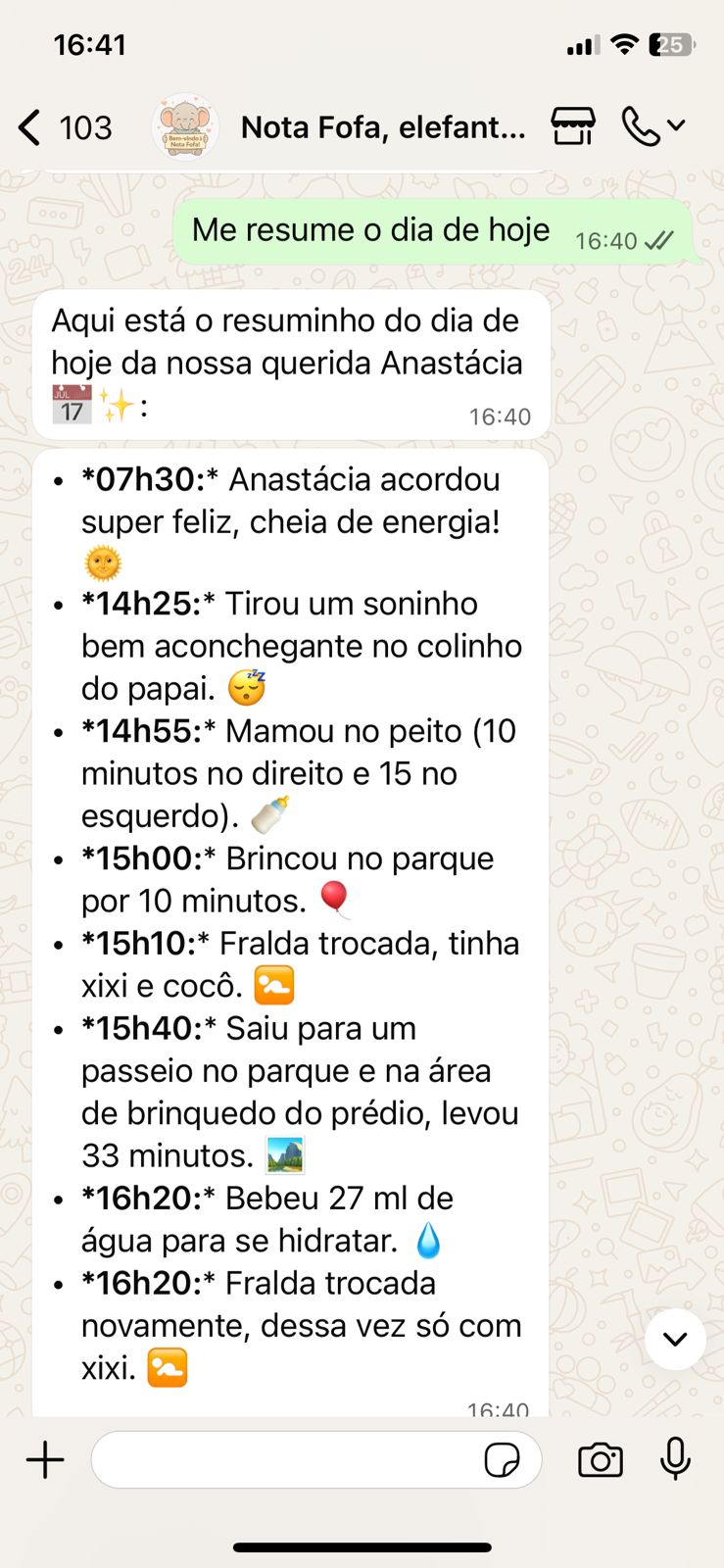Viewport: 724px width, 1568px height.
Task: Open the sticker picker in the input field
Action: [503, 1459]
